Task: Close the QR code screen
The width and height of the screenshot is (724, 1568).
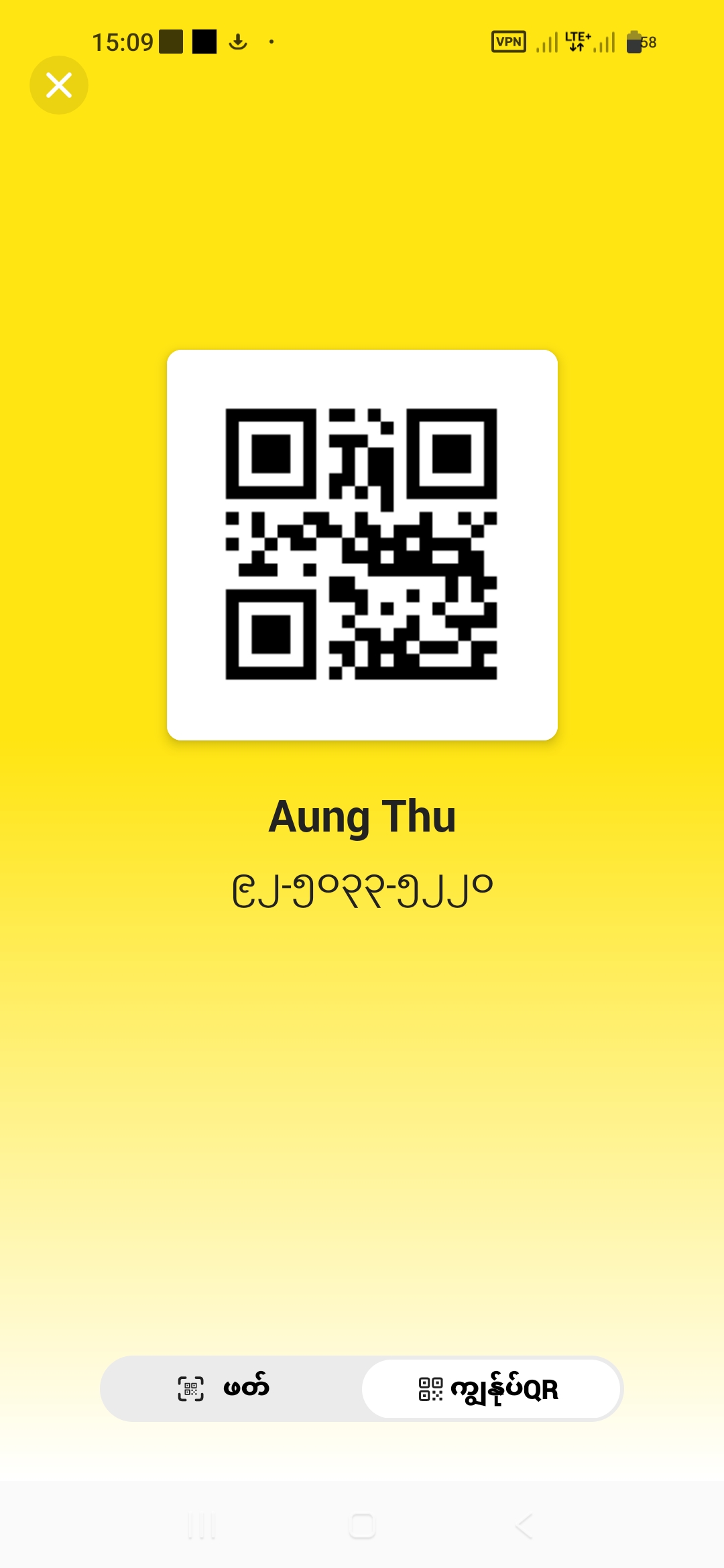Action: (x=59, y=85)
